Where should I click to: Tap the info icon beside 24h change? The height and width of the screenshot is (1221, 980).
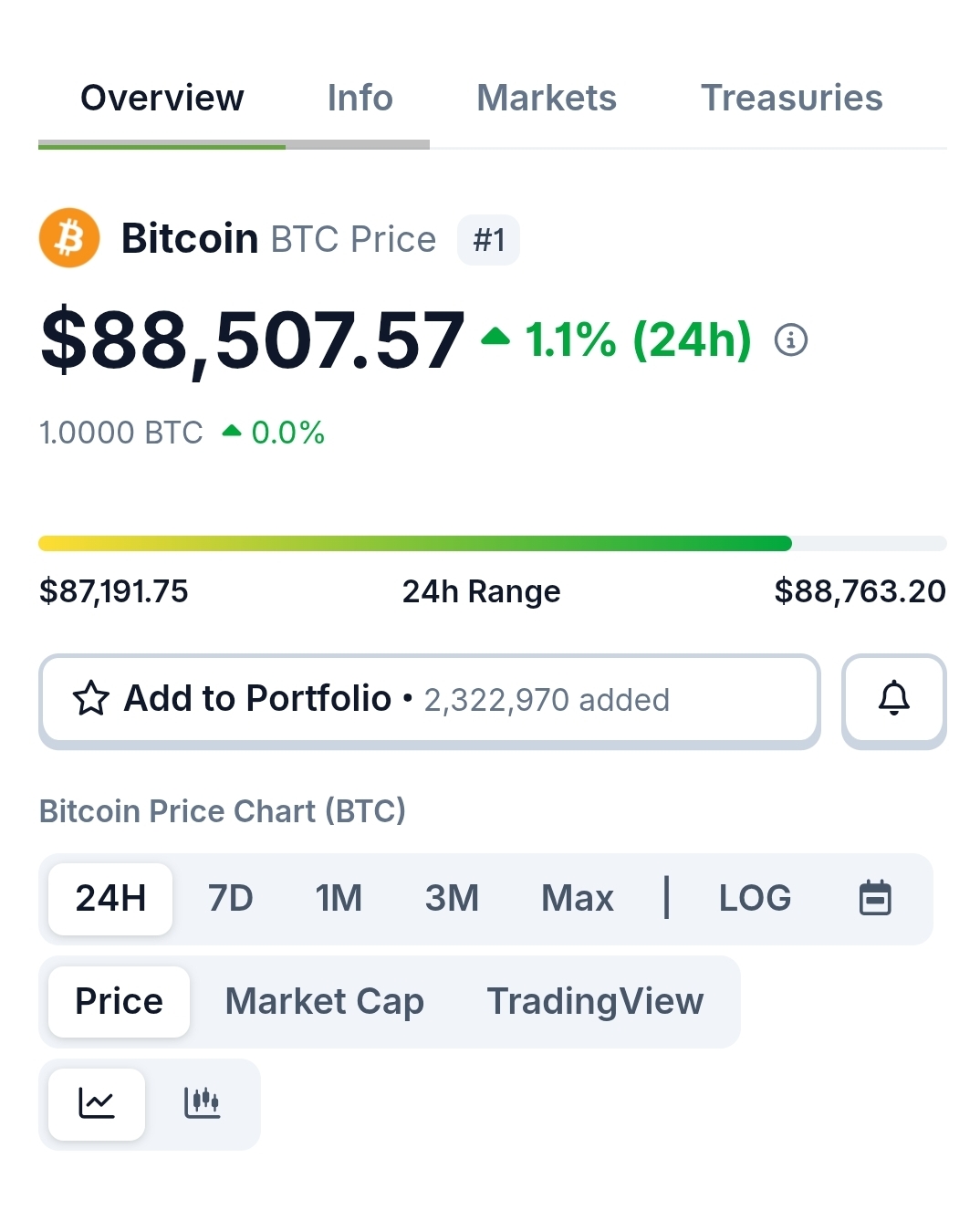click(790, 340)
